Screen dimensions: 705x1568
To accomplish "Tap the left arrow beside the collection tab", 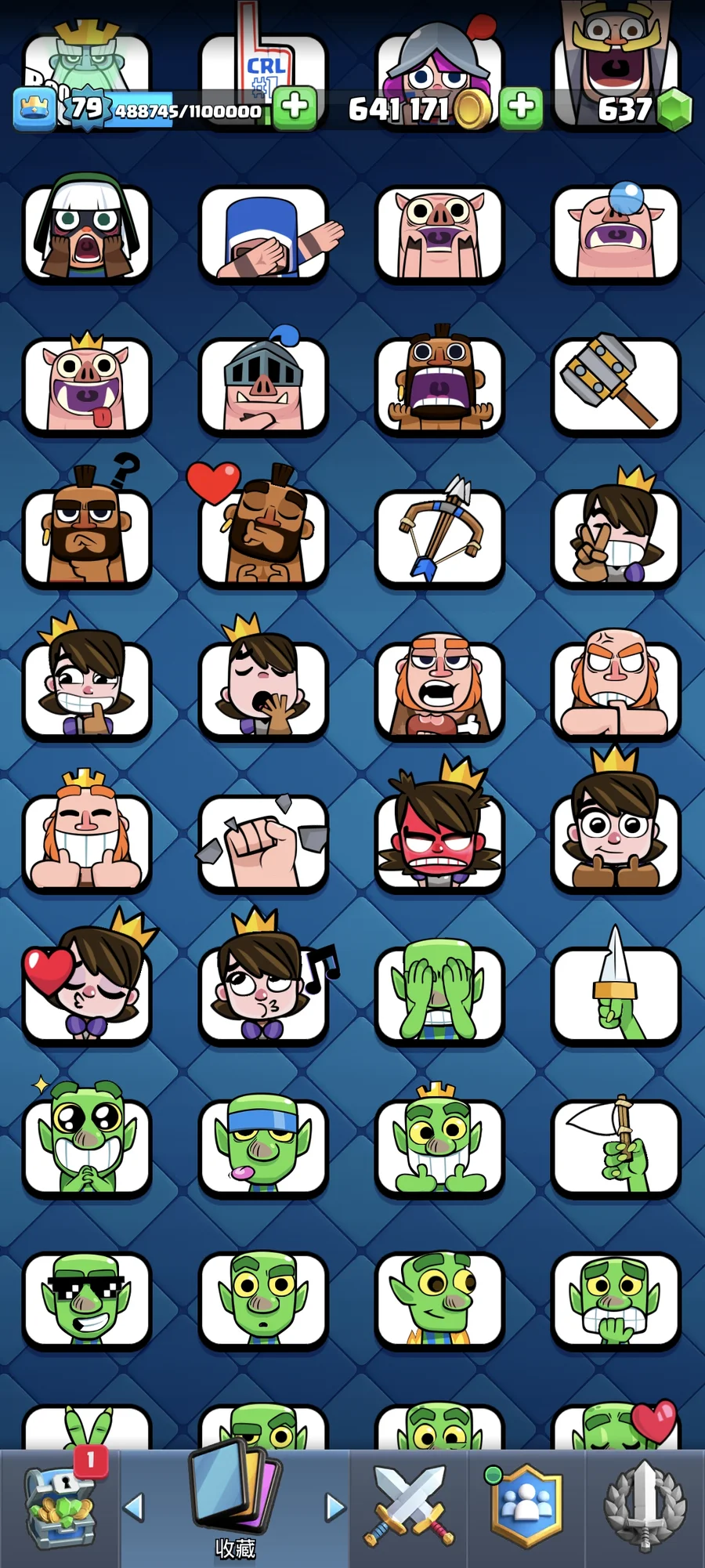I will [135, 1508].
